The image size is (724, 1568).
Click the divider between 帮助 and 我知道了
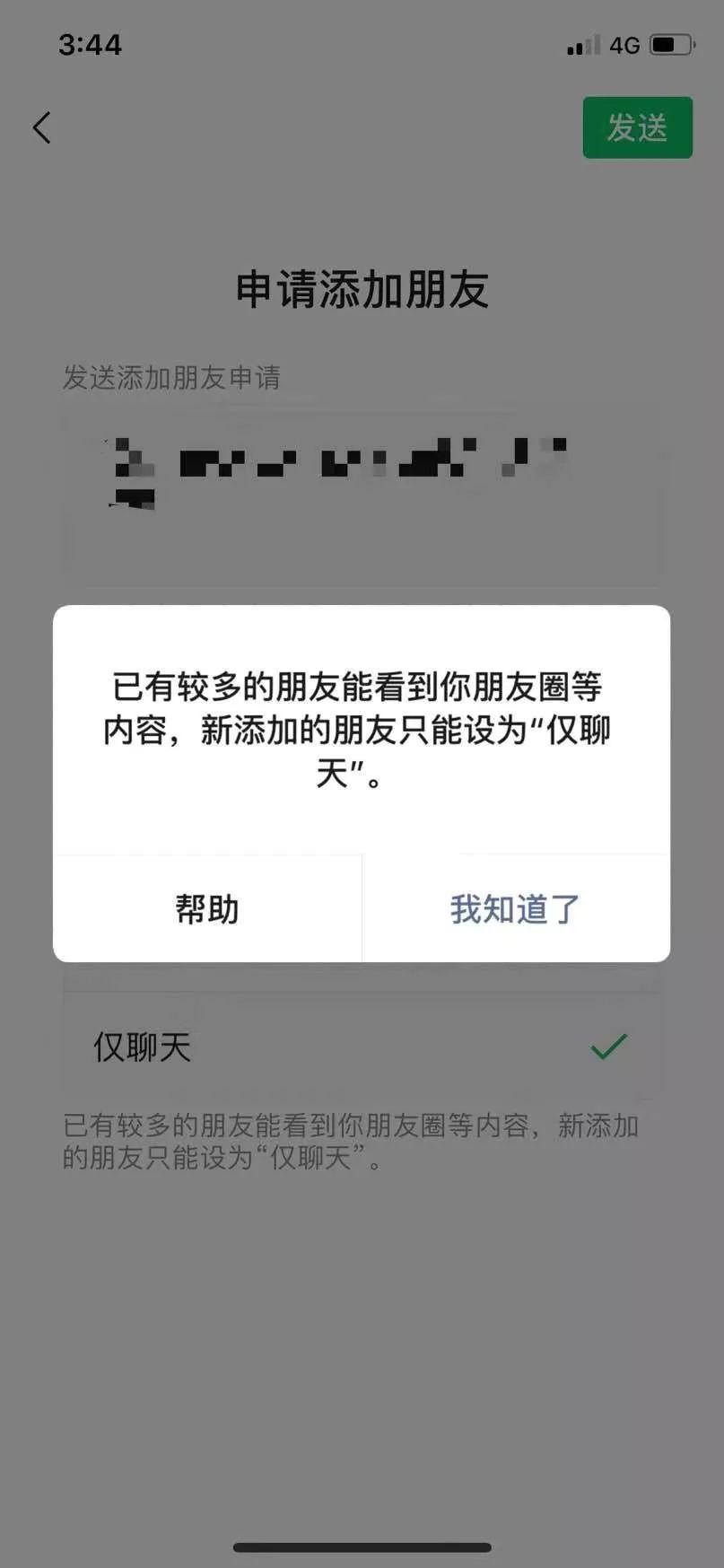pos(362,909)
